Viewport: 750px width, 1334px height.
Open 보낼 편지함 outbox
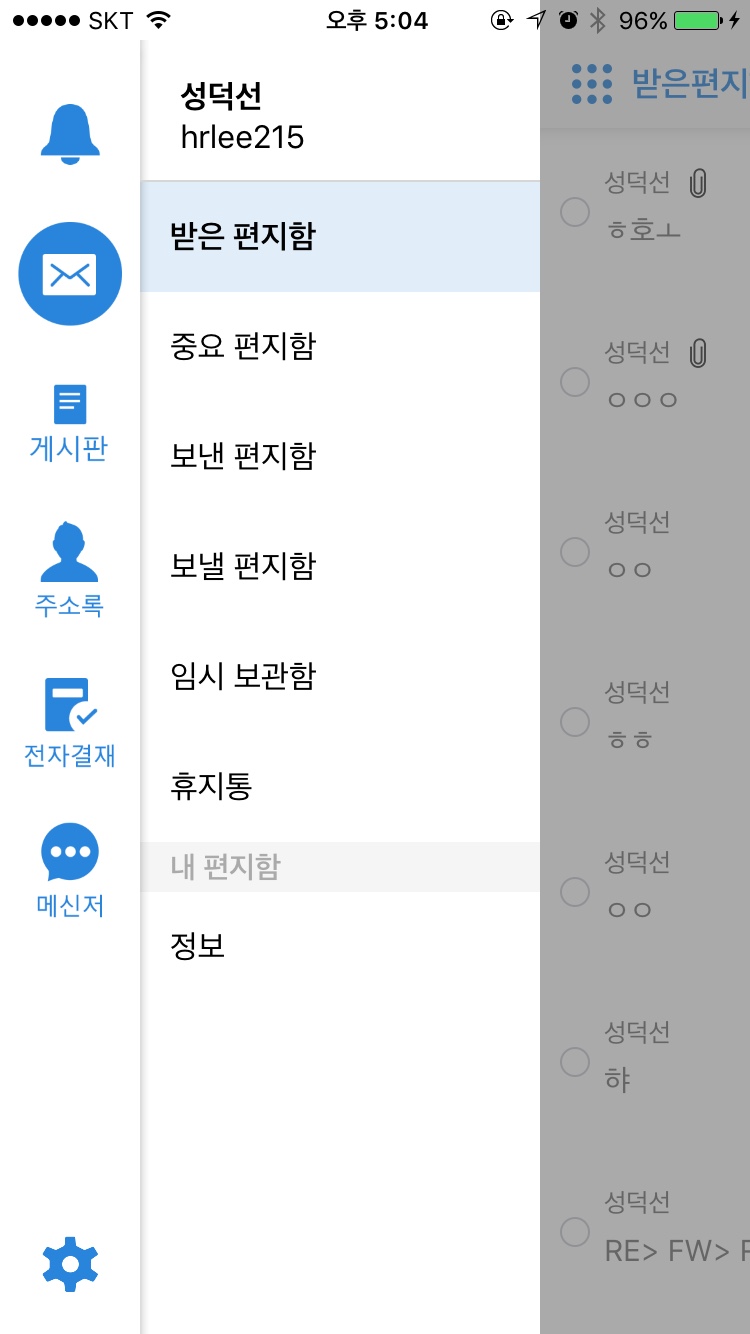point(340,566)
